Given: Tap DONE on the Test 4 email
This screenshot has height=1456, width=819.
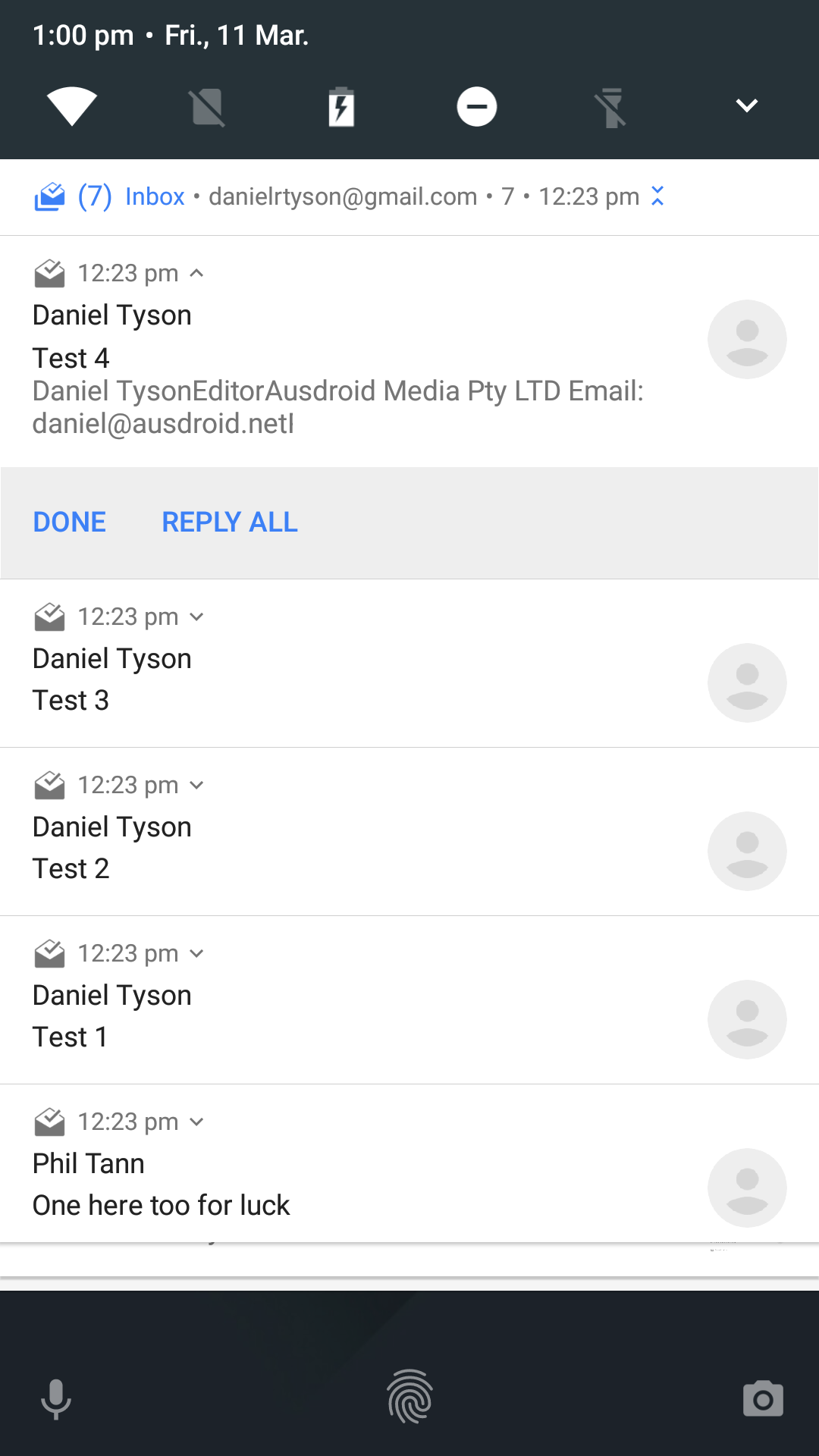Looking at the screenshot, I should [x=70, y=522].
